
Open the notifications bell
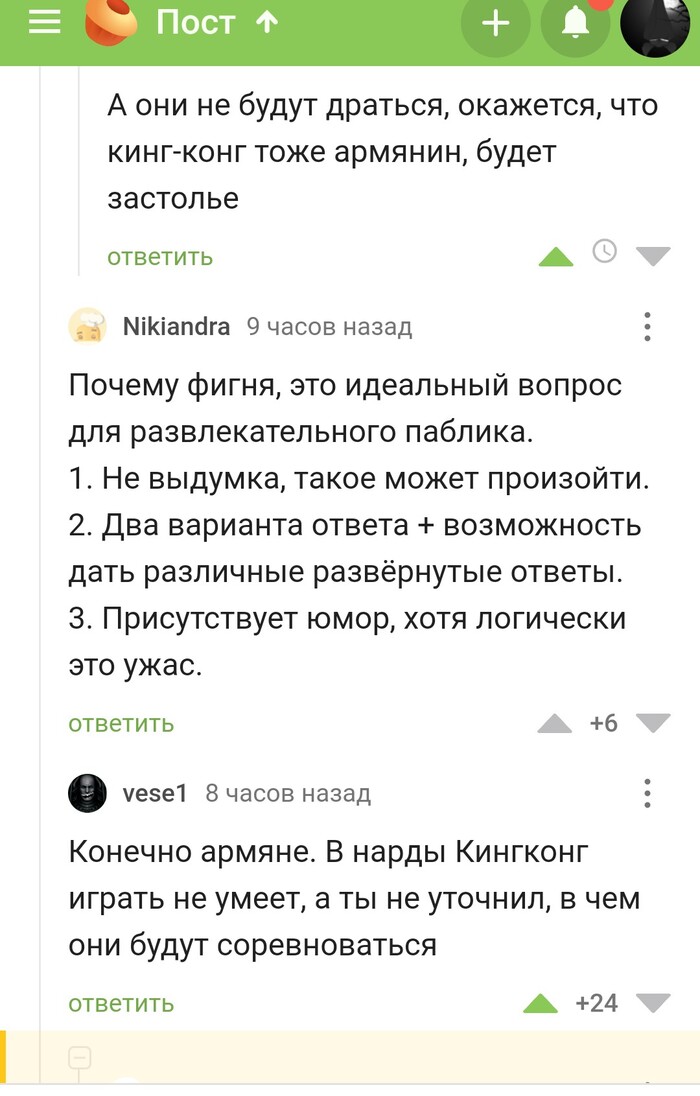click(575, 24)
